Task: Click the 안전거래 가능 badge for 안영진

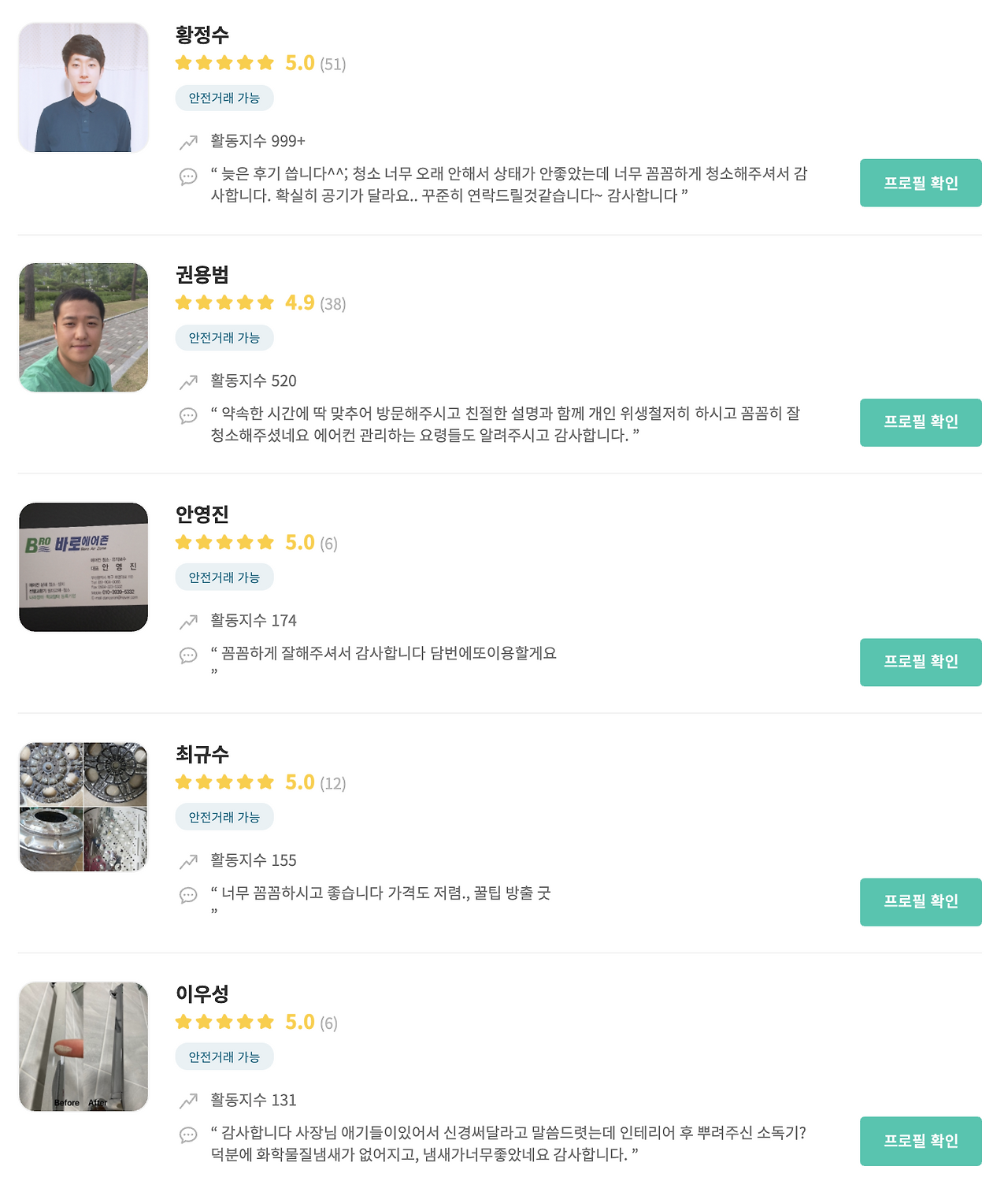Action: click(x=224, y=577)
